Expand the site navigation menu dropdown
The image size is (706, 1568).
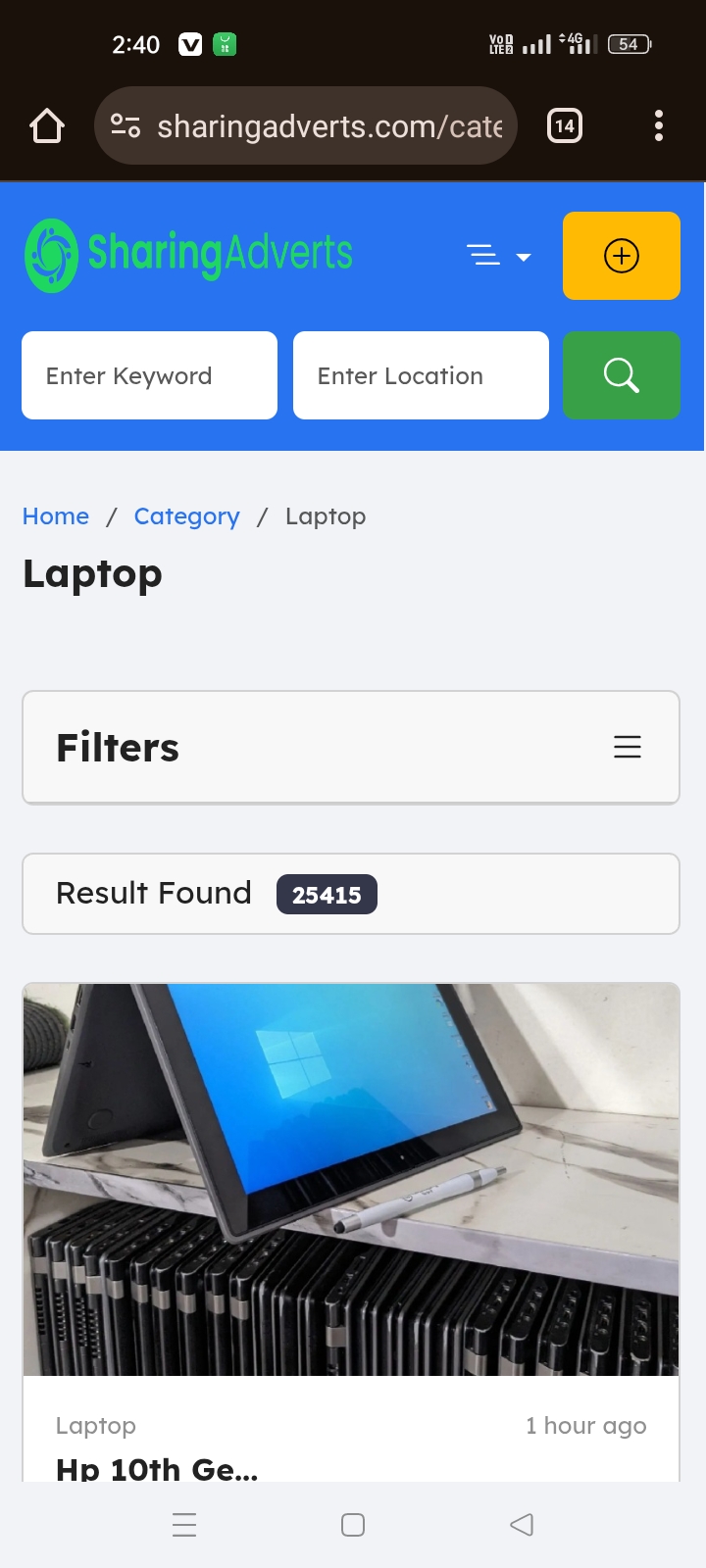(498, 256)
